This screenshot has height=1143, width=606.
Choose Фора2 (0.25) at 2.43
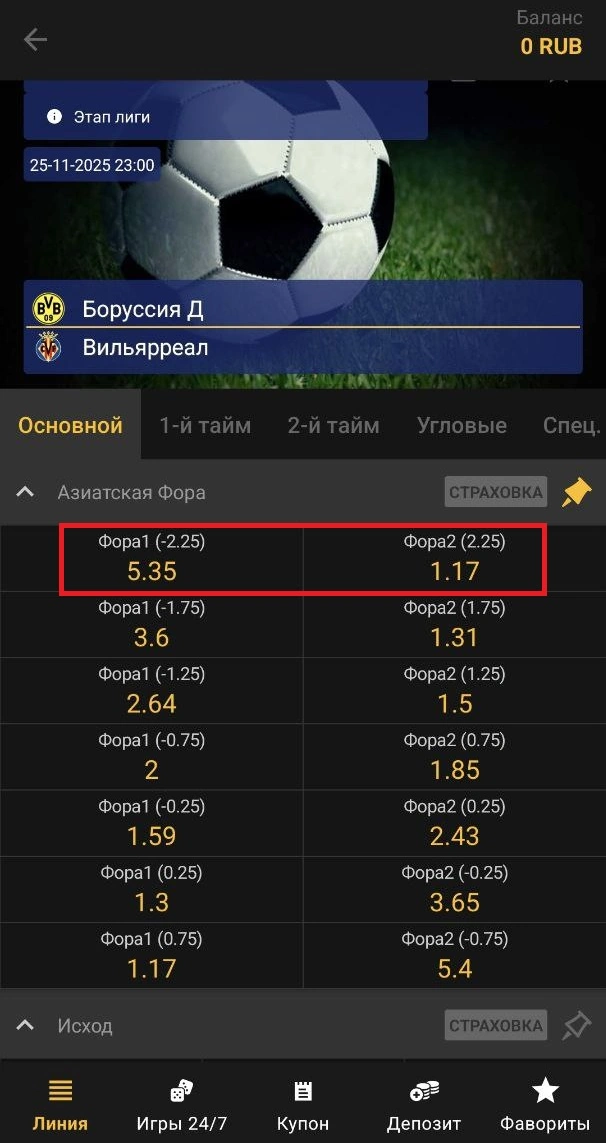[x=454, y=823]
